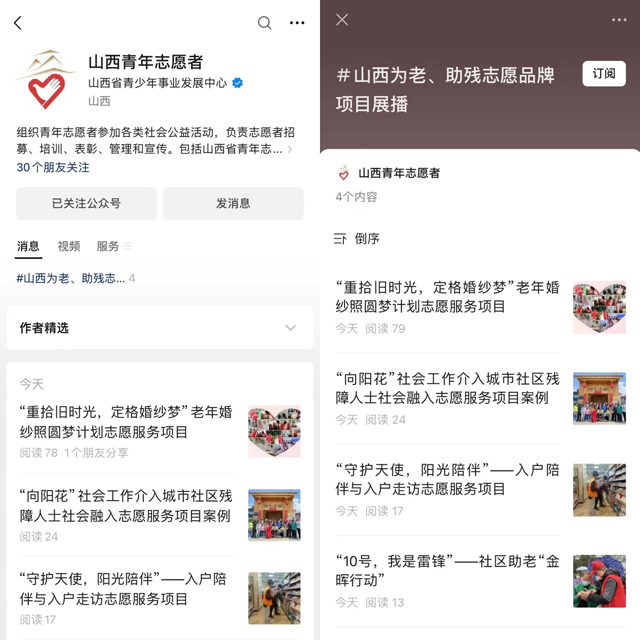The width and height of the screenshot is (640, 640).
Task: Send a message with 发消息
Action: point(233,203)
